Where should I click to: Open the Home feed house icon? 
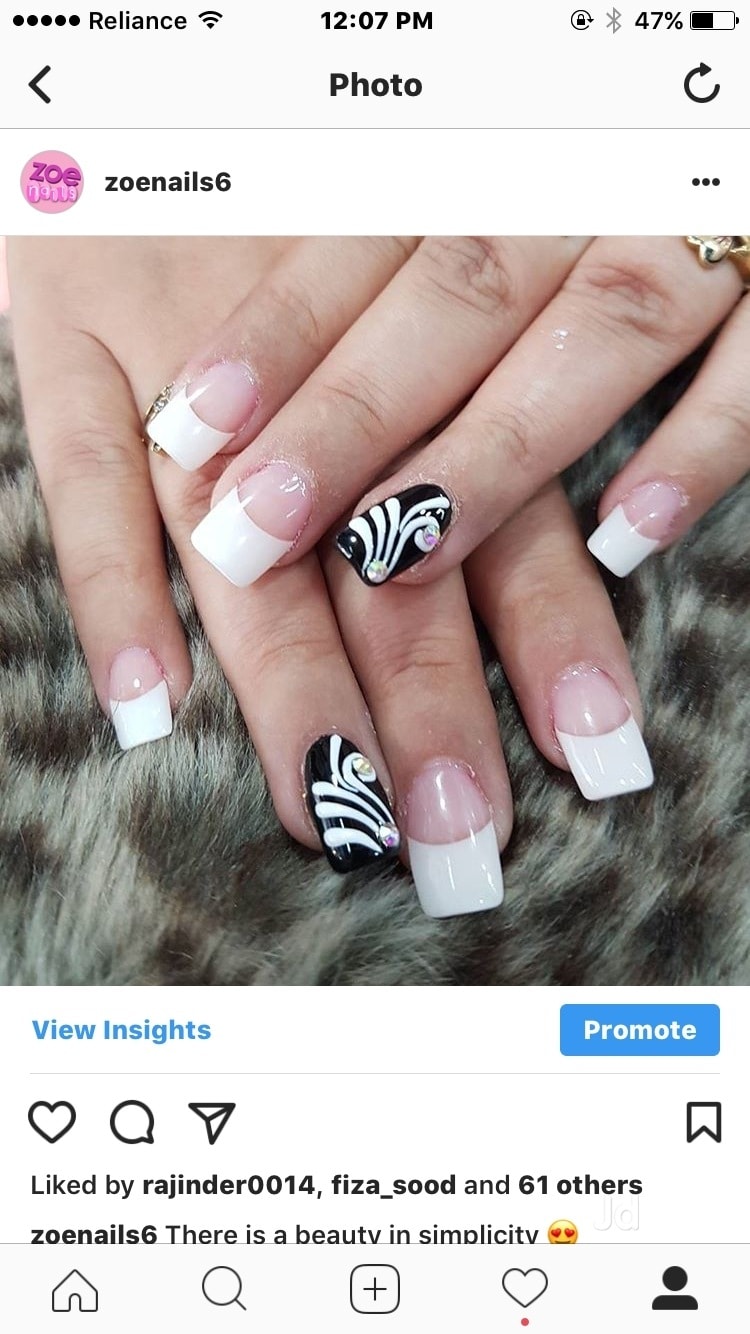(x=75, y=1289)
